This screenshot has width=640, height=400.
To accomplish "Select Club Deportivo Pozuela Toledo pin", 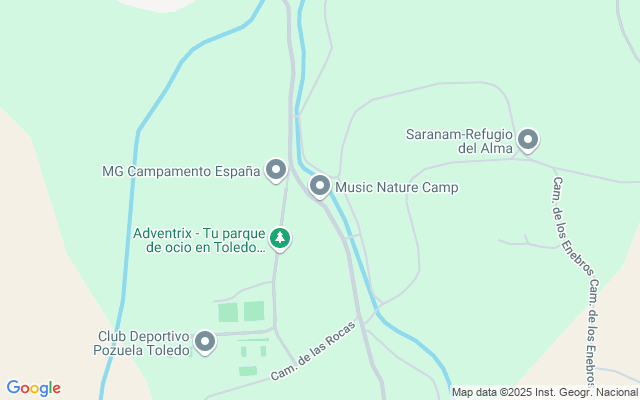I will coord(205,342).
